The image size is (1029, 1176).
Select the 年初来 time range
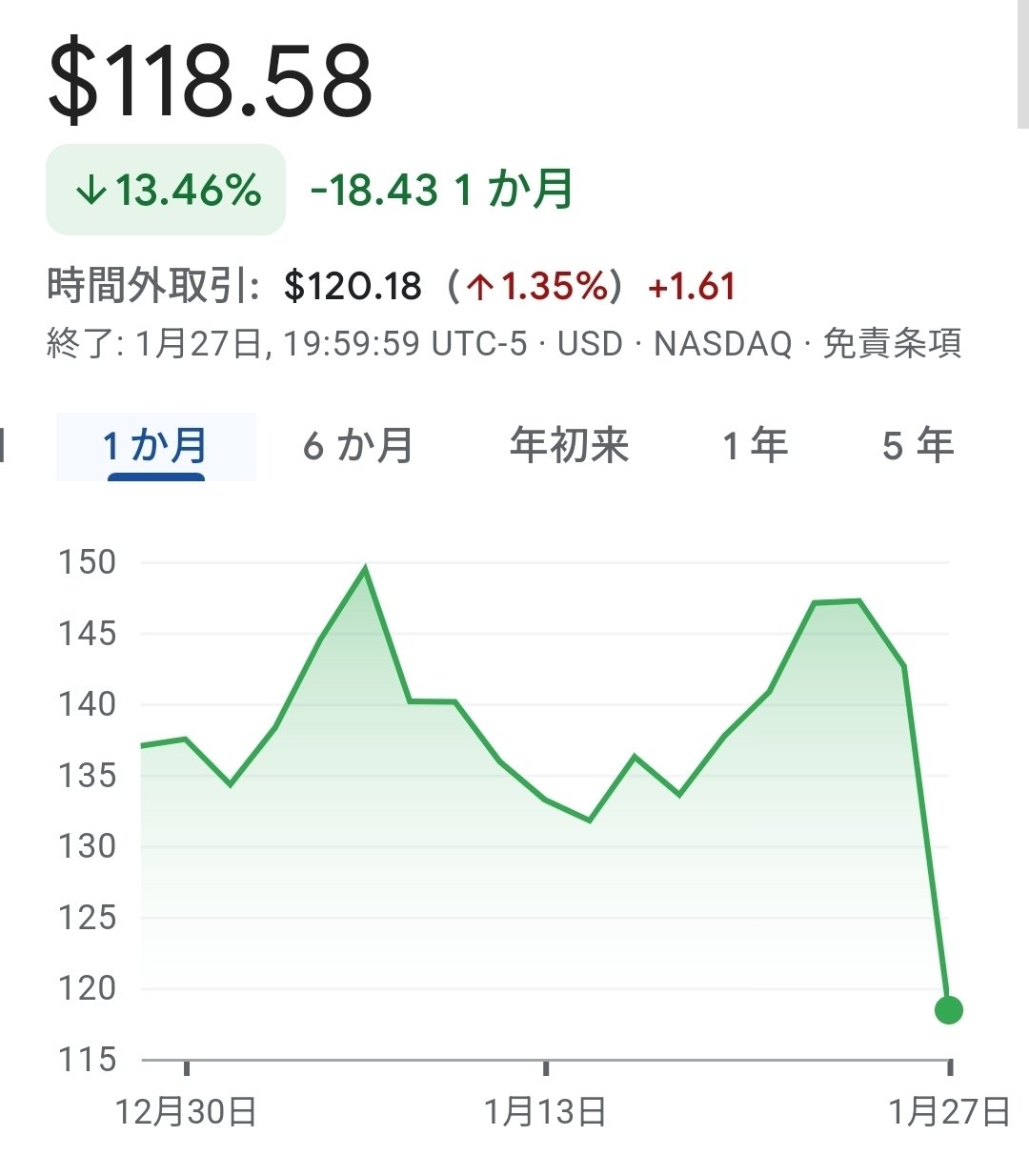click(569, 446)
